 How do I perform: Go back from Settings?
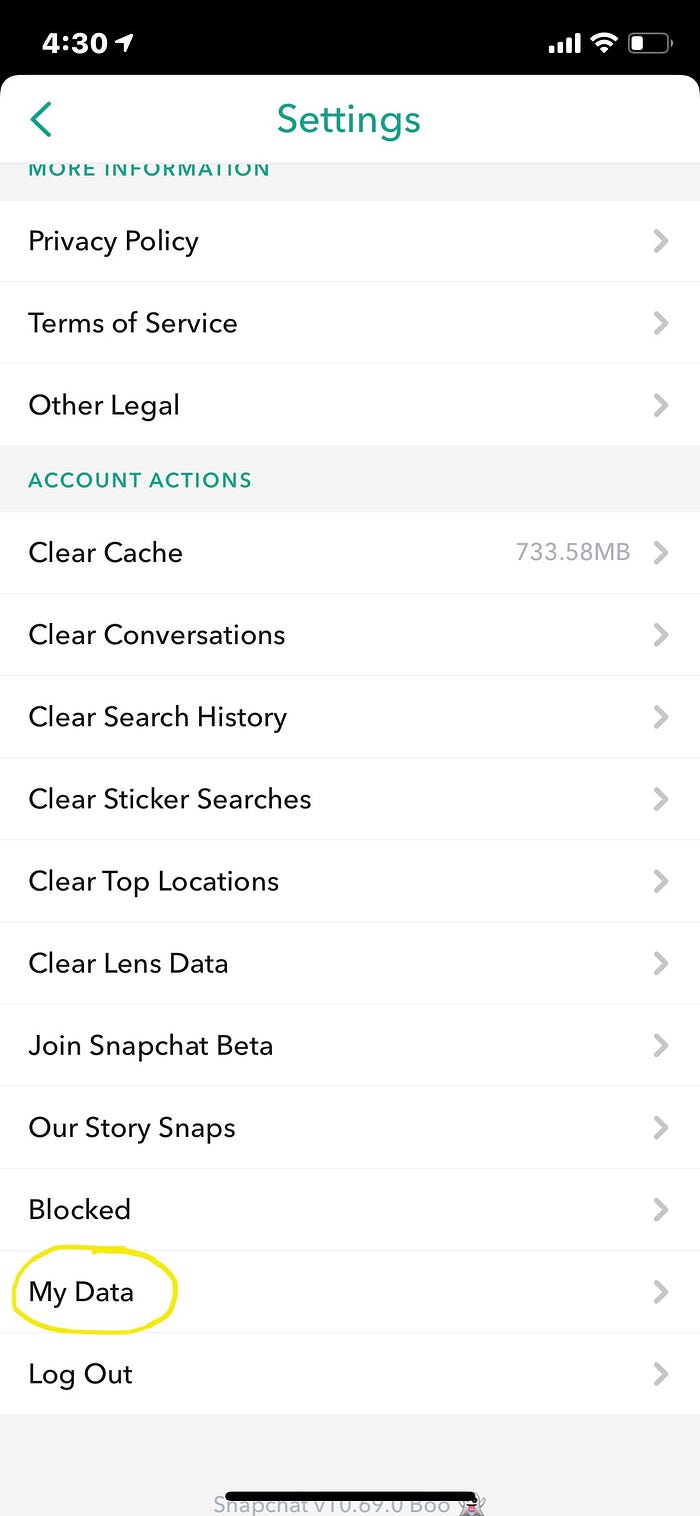click(41, 120)
